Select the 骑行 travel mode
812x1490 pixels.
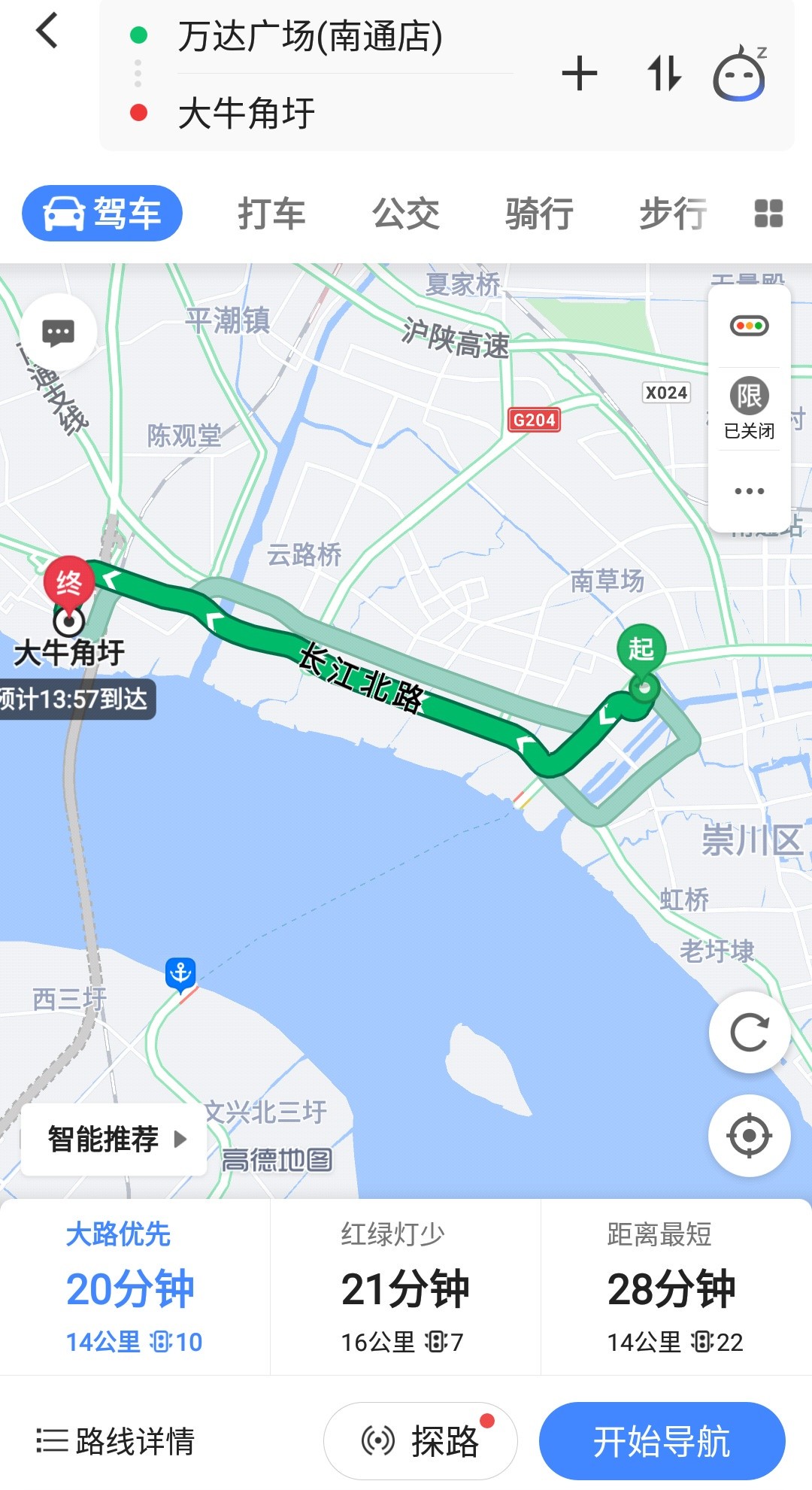(539, 214)
